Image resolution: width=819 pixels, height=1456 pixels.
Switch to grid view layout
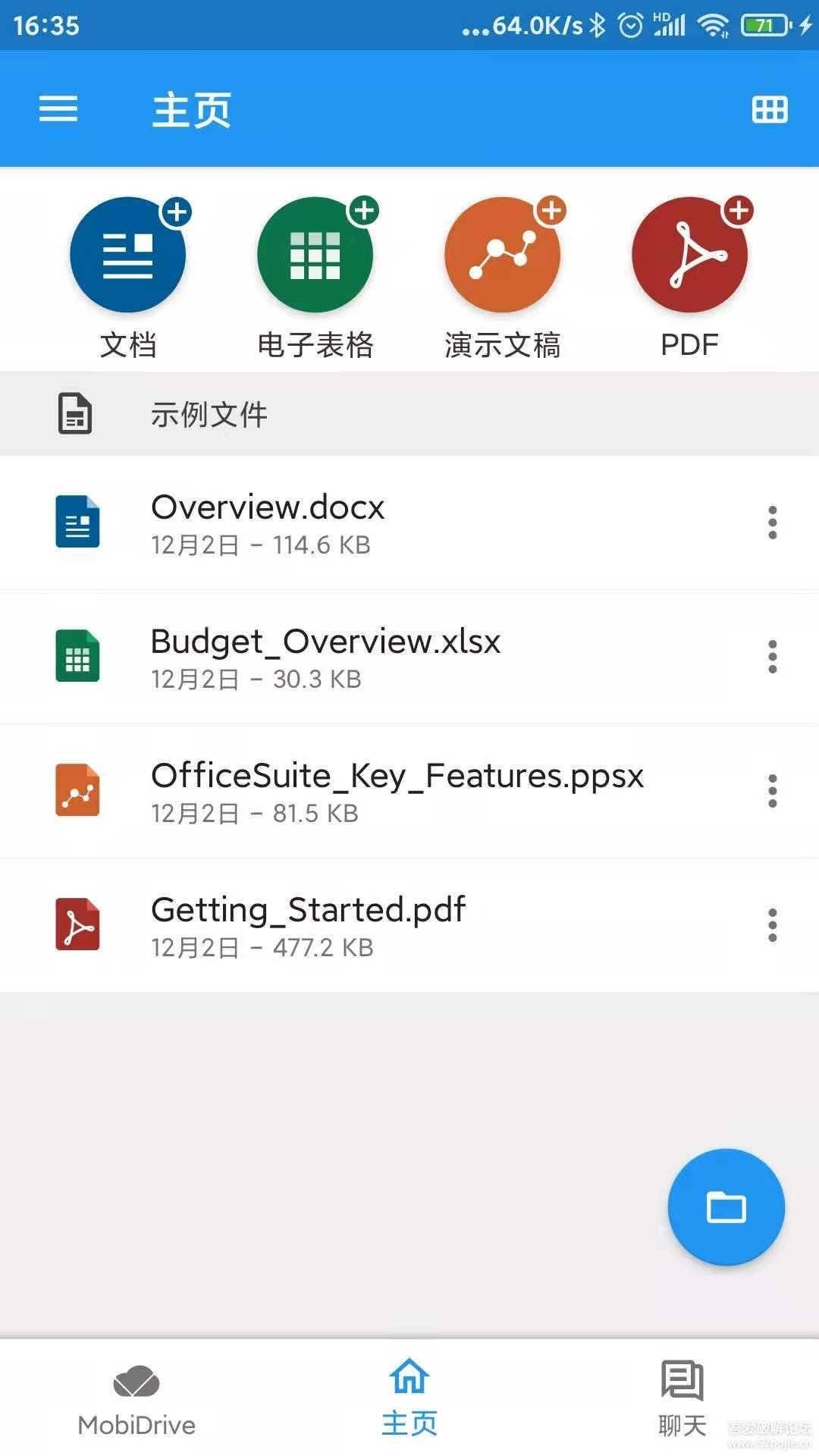click(770, 110)
